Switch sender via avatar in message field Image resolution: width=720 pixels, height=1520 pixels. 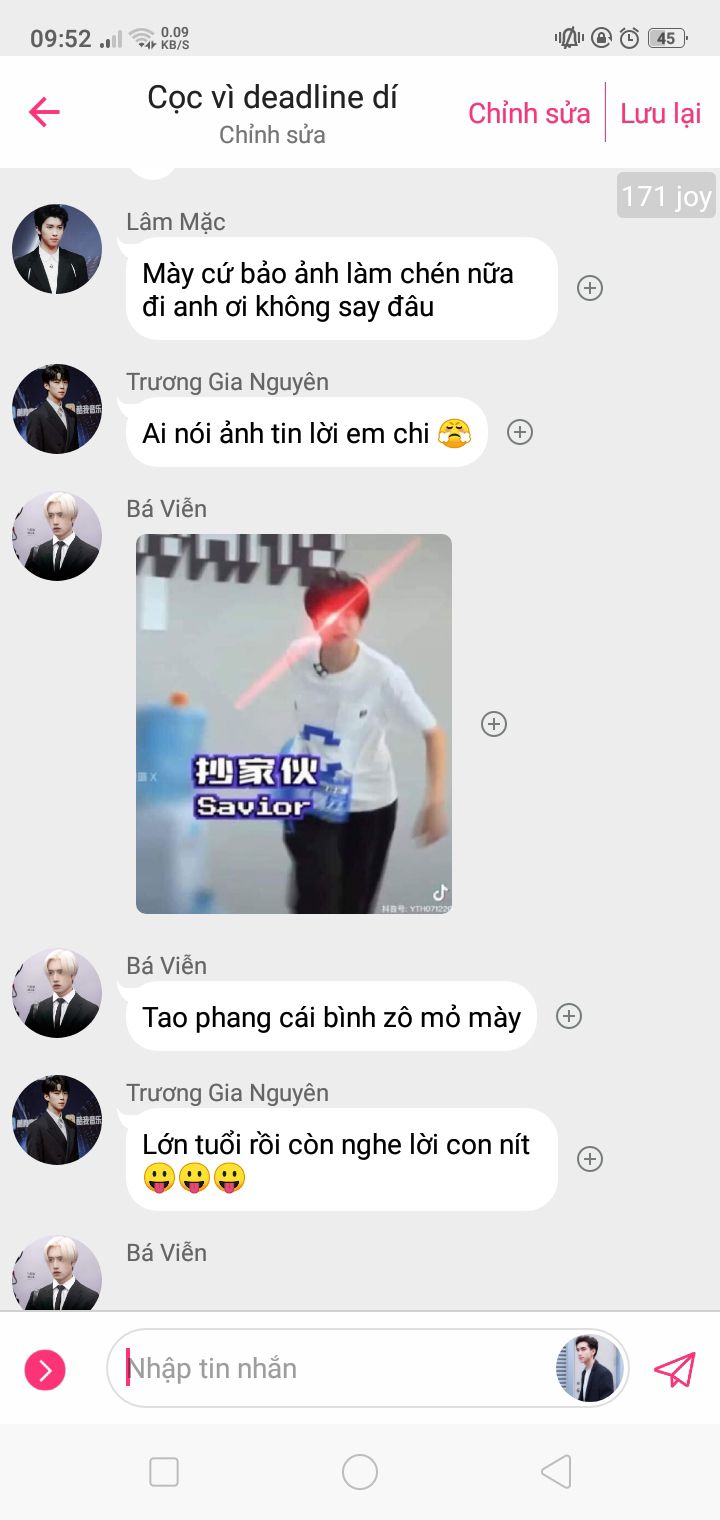(x=590, y=1368)
